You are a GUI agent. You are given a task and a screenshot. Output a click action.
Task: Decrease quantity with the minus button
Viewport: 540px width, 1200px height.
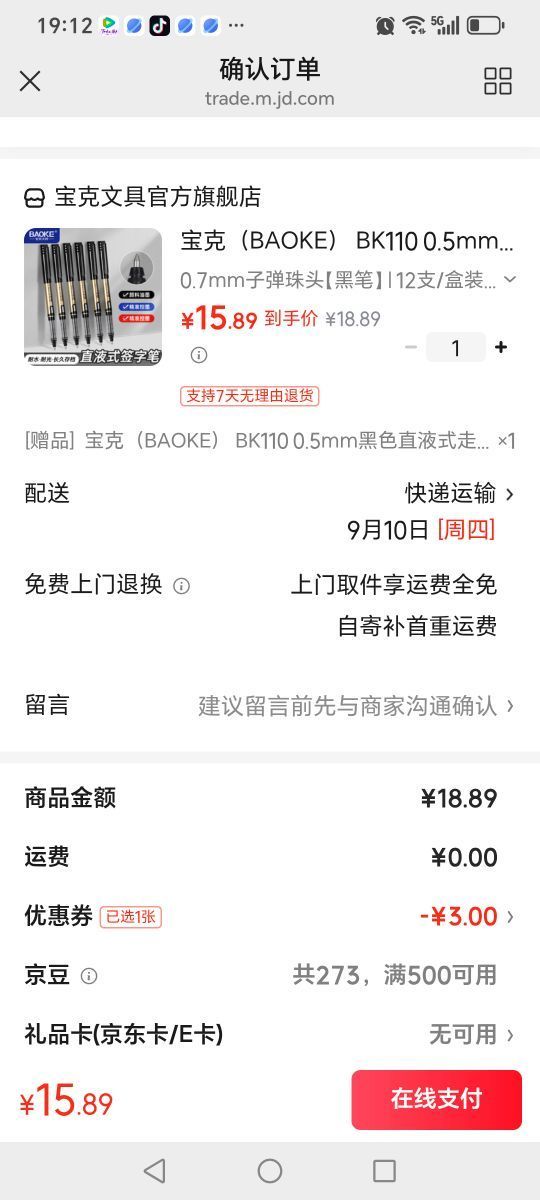[411, 347]
